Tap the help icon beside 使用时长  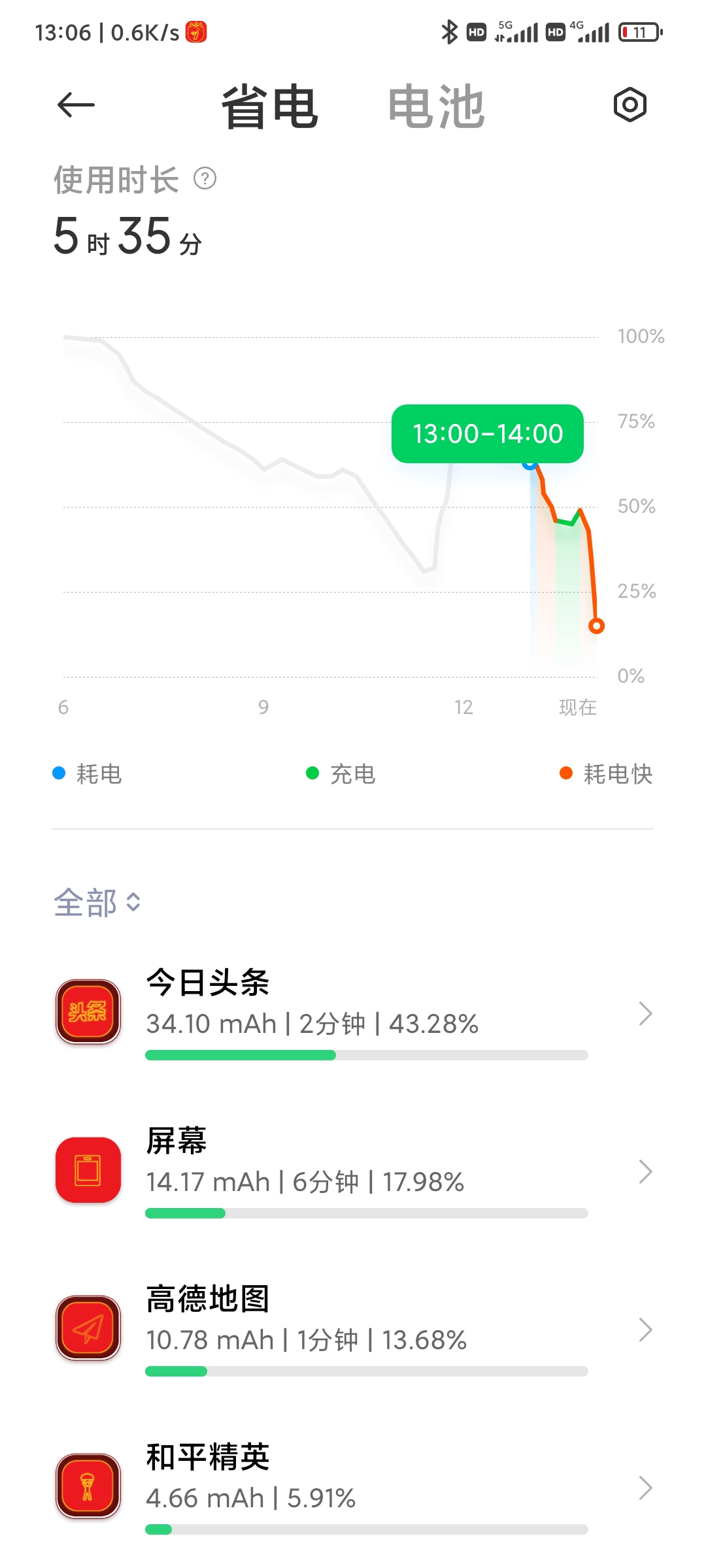205,178
